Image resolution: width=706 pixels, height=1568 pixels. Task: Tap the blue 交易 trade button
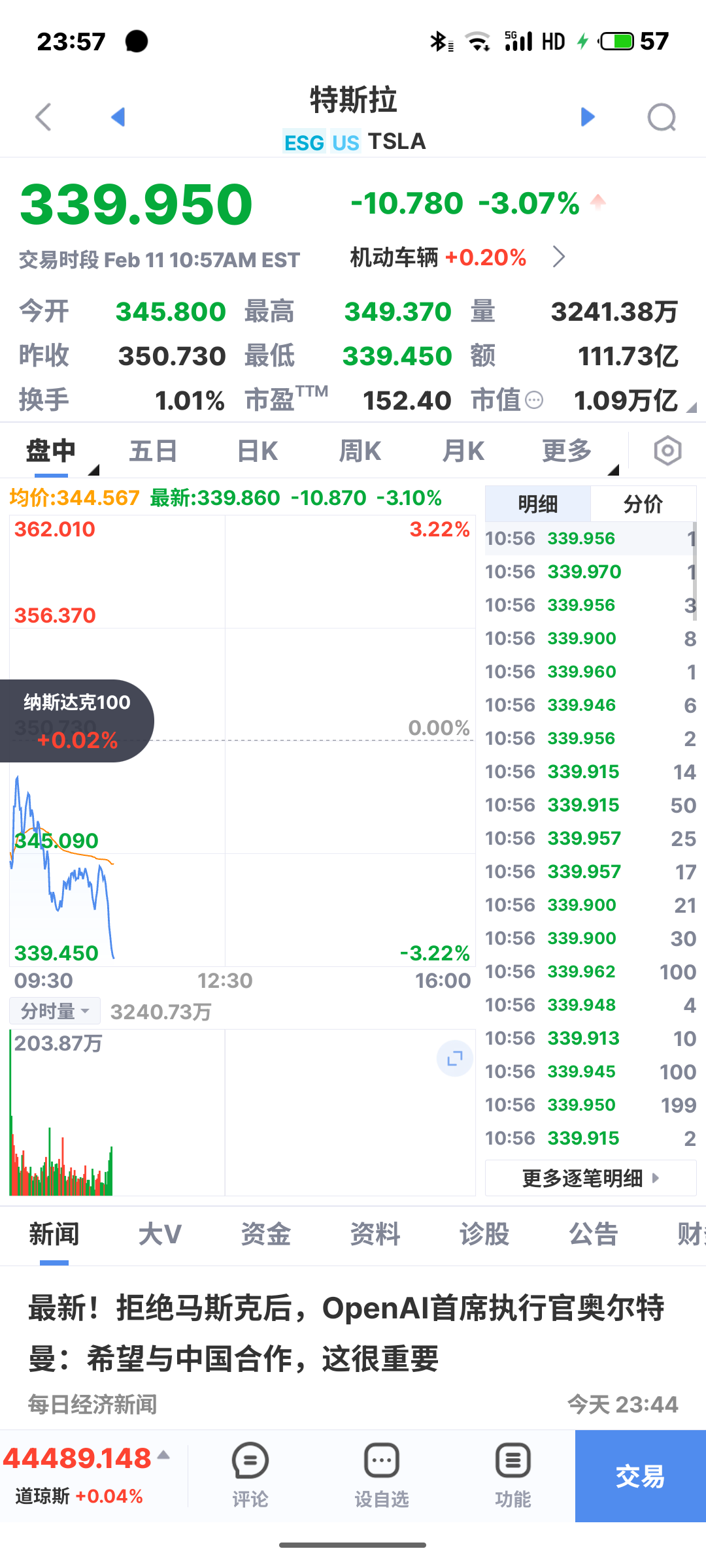point(641,1476)
